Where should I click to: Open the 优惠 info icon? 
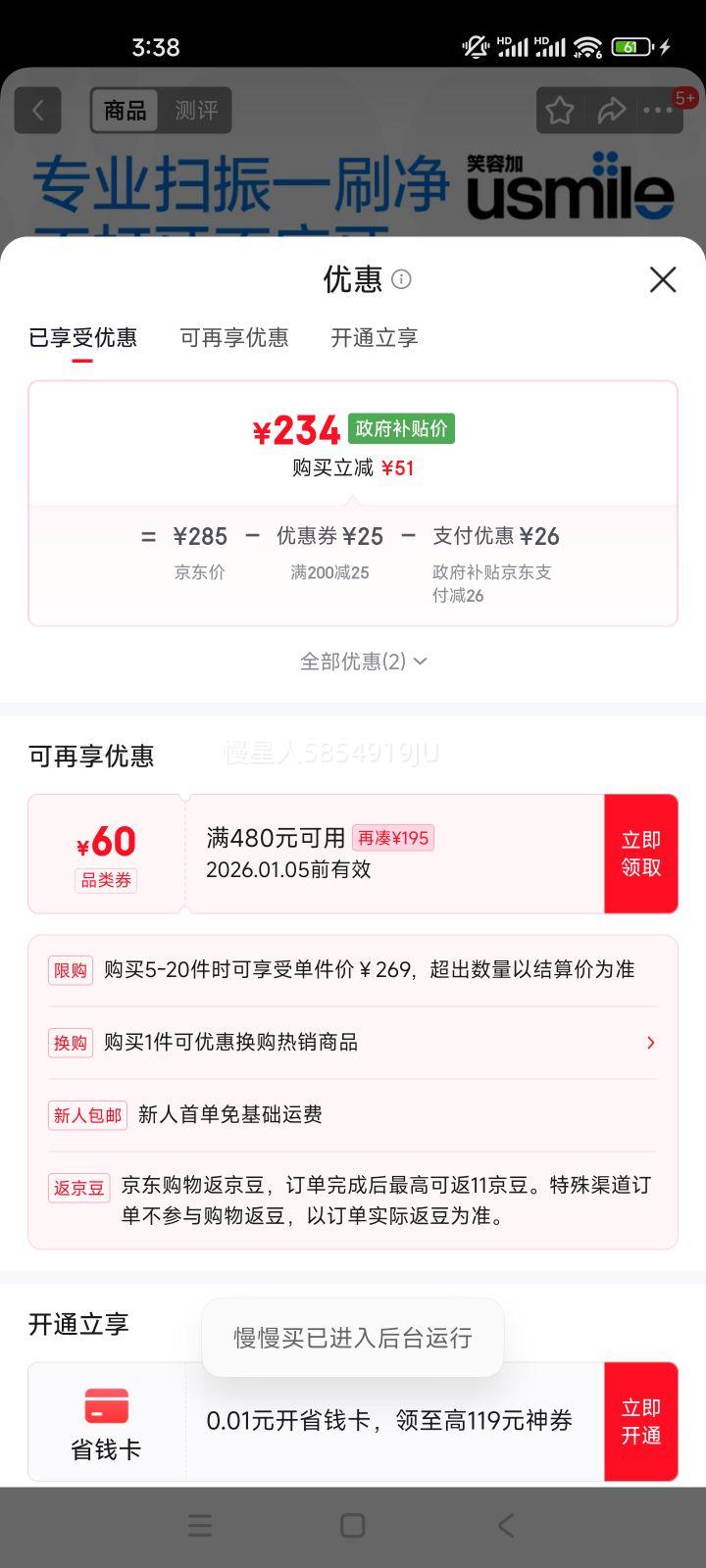[x=402, y=280]
